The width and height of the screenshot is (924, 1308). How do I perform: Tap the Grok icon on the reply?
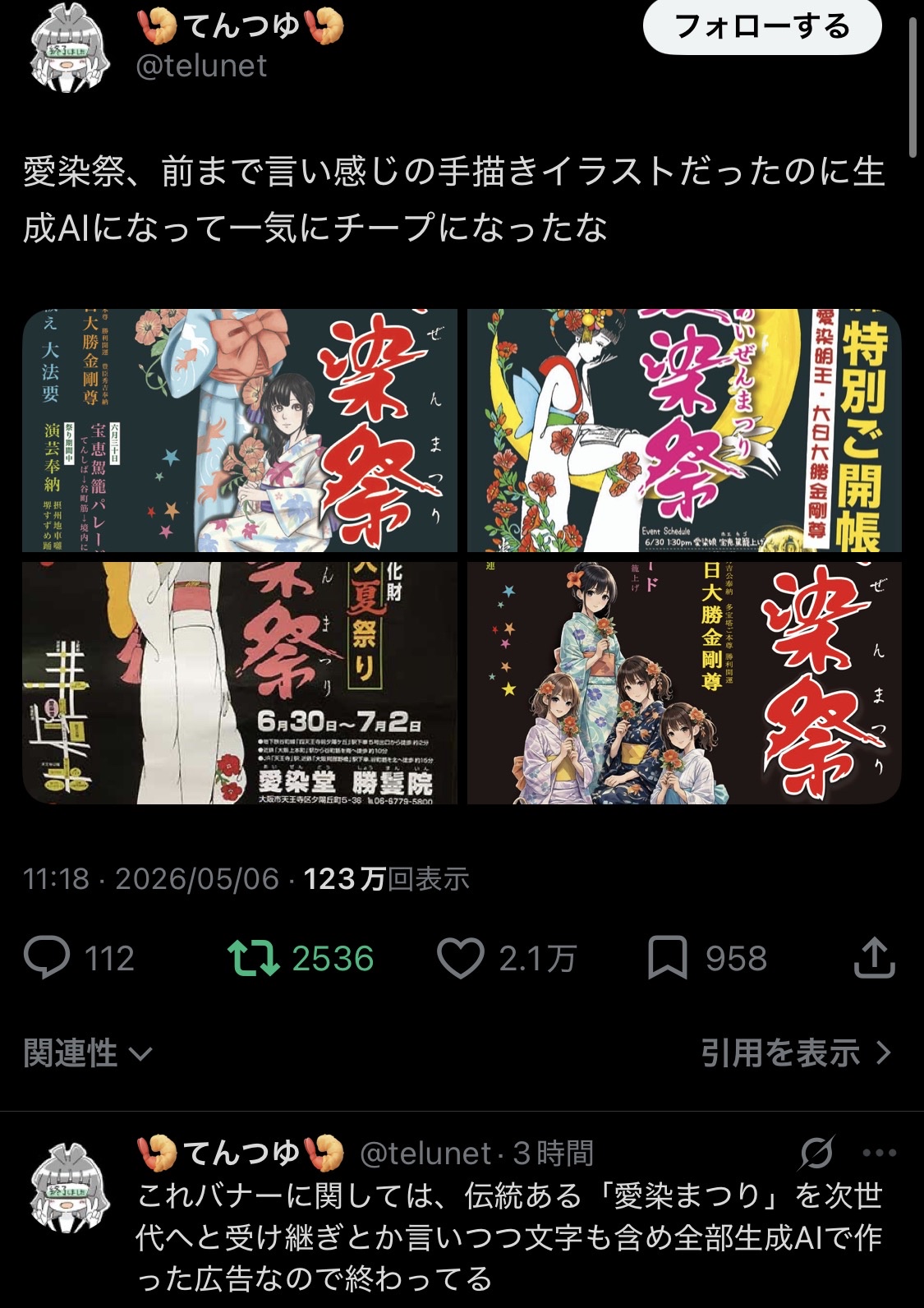tap(817, 1153)
